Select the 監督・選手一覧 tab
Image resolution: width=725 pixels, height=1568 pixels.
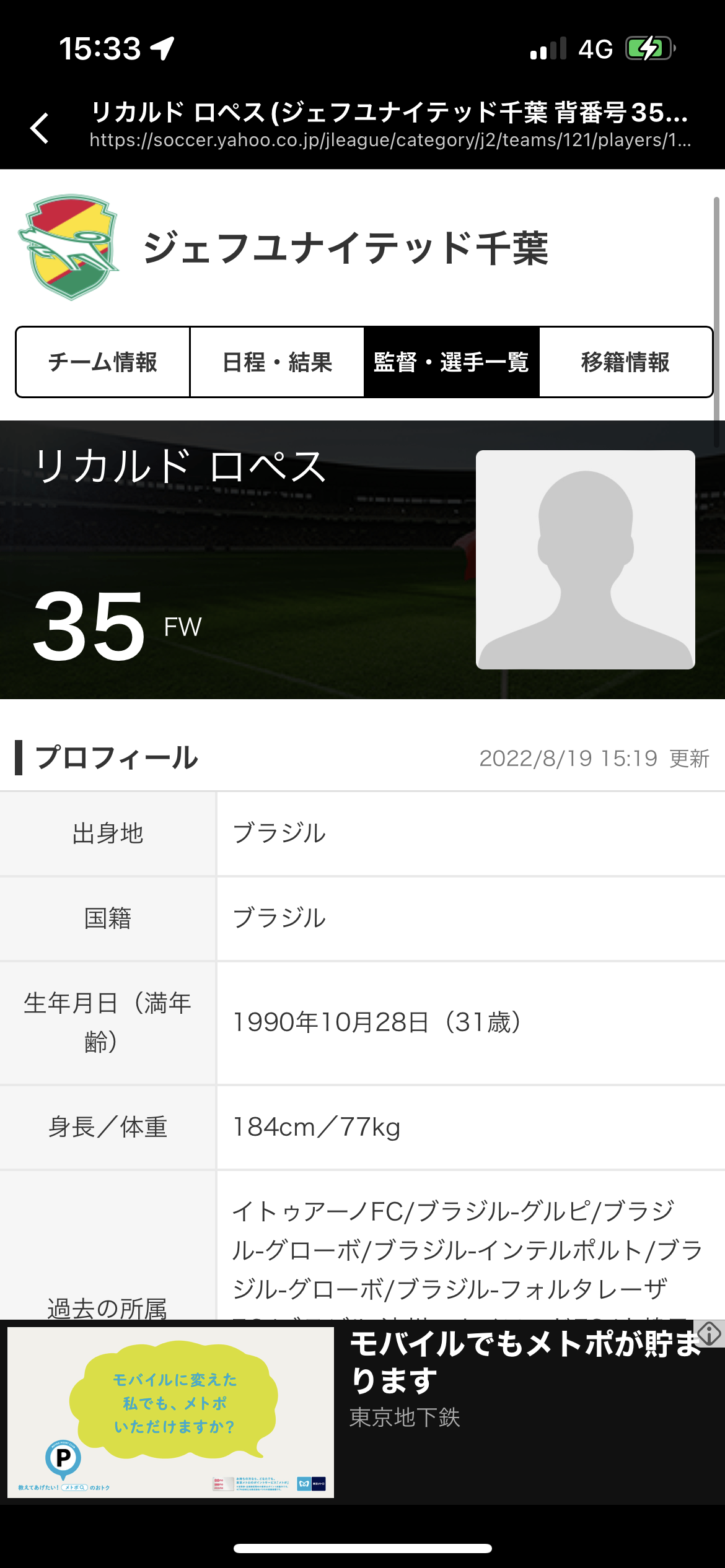pos(451,362)
